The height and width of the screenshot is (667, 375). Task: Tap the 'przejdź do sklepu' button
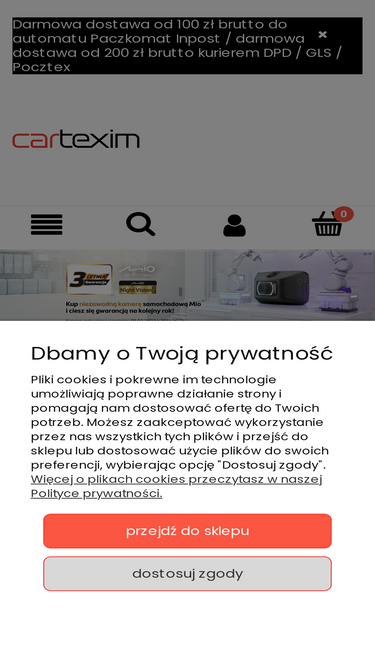(x=187, y=531)
